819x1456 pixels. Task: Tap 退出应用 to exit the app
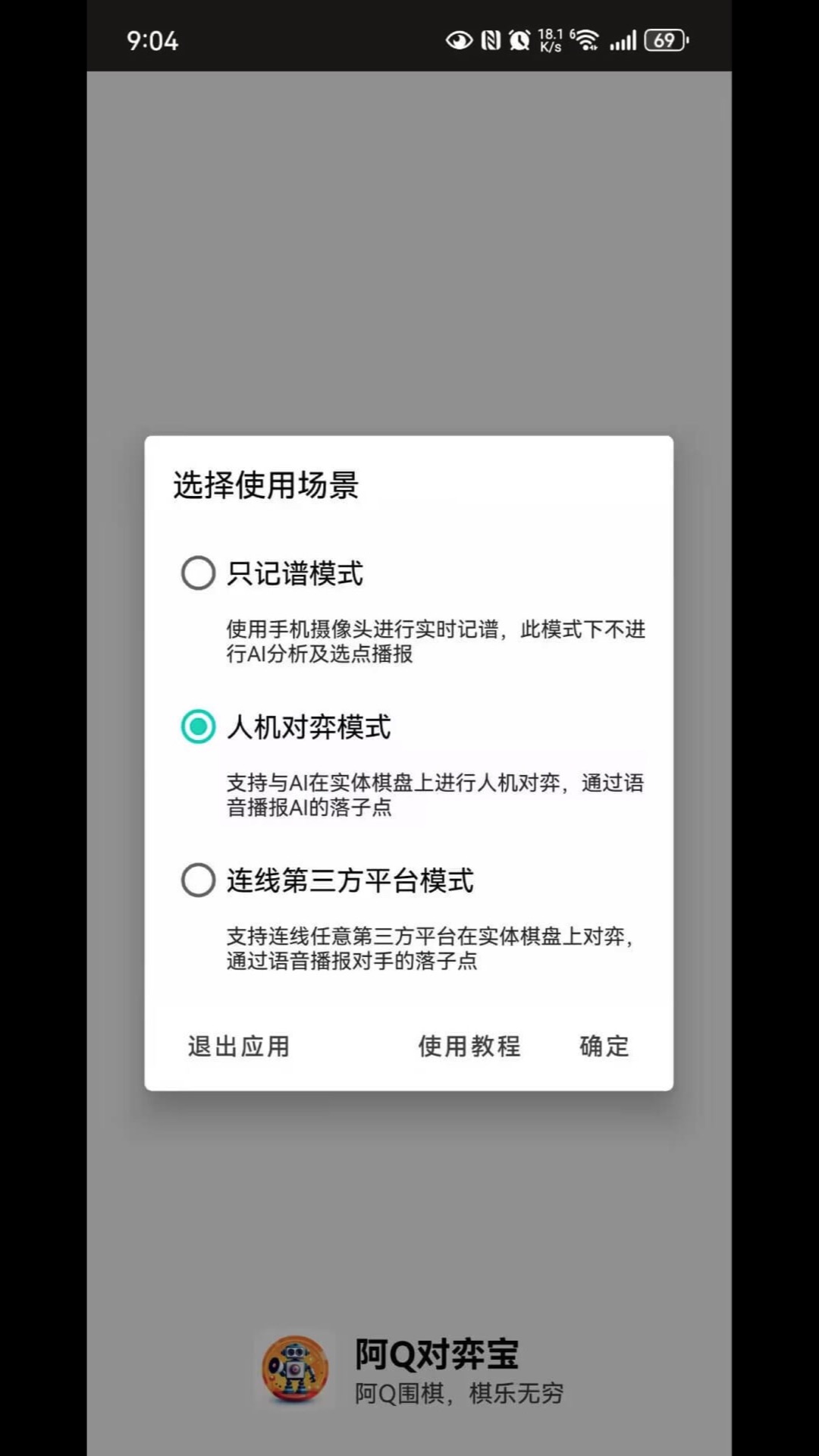[x=239, y=1046]
